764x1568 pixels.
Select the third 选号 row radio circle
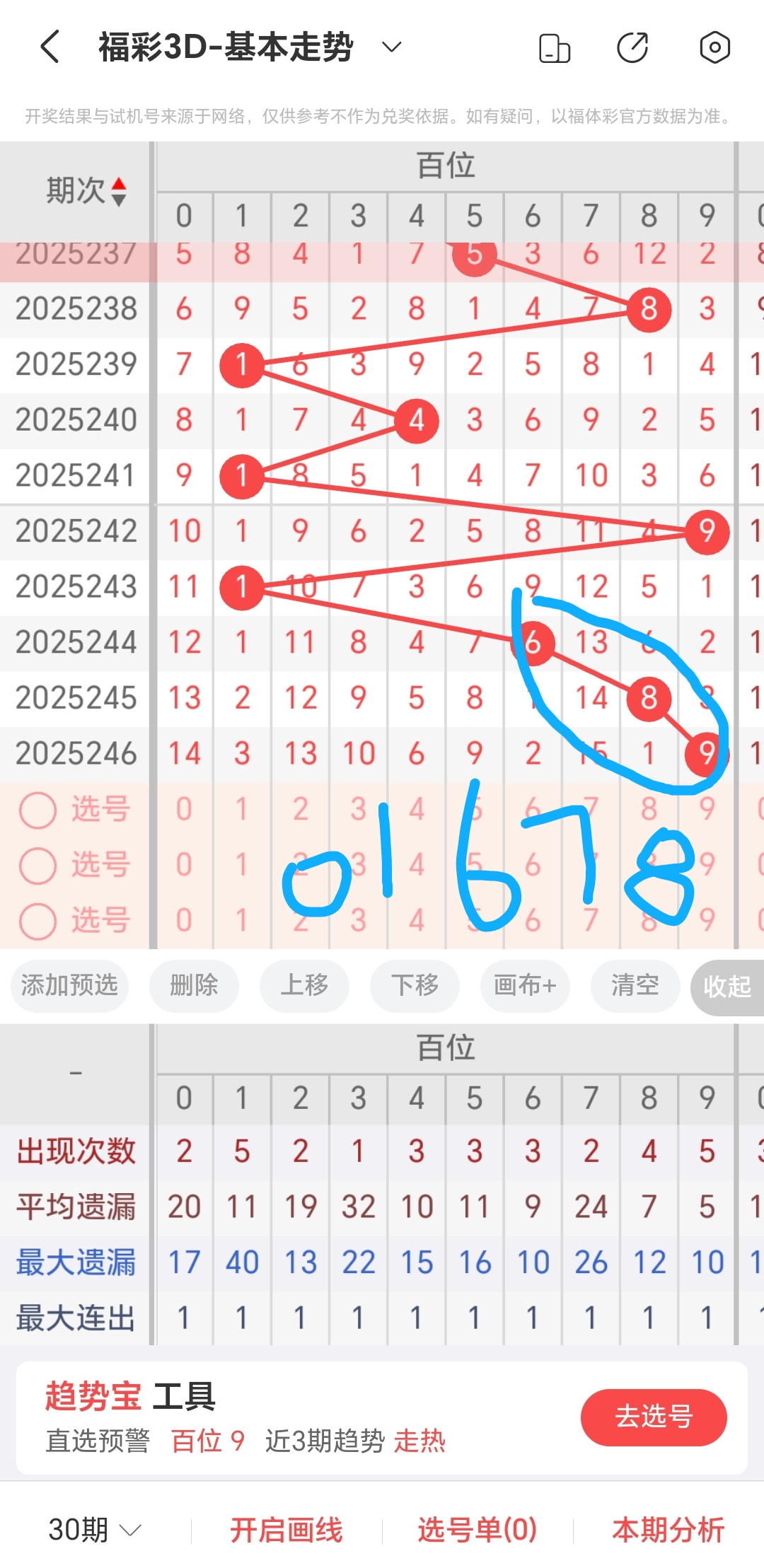point(37,920)
